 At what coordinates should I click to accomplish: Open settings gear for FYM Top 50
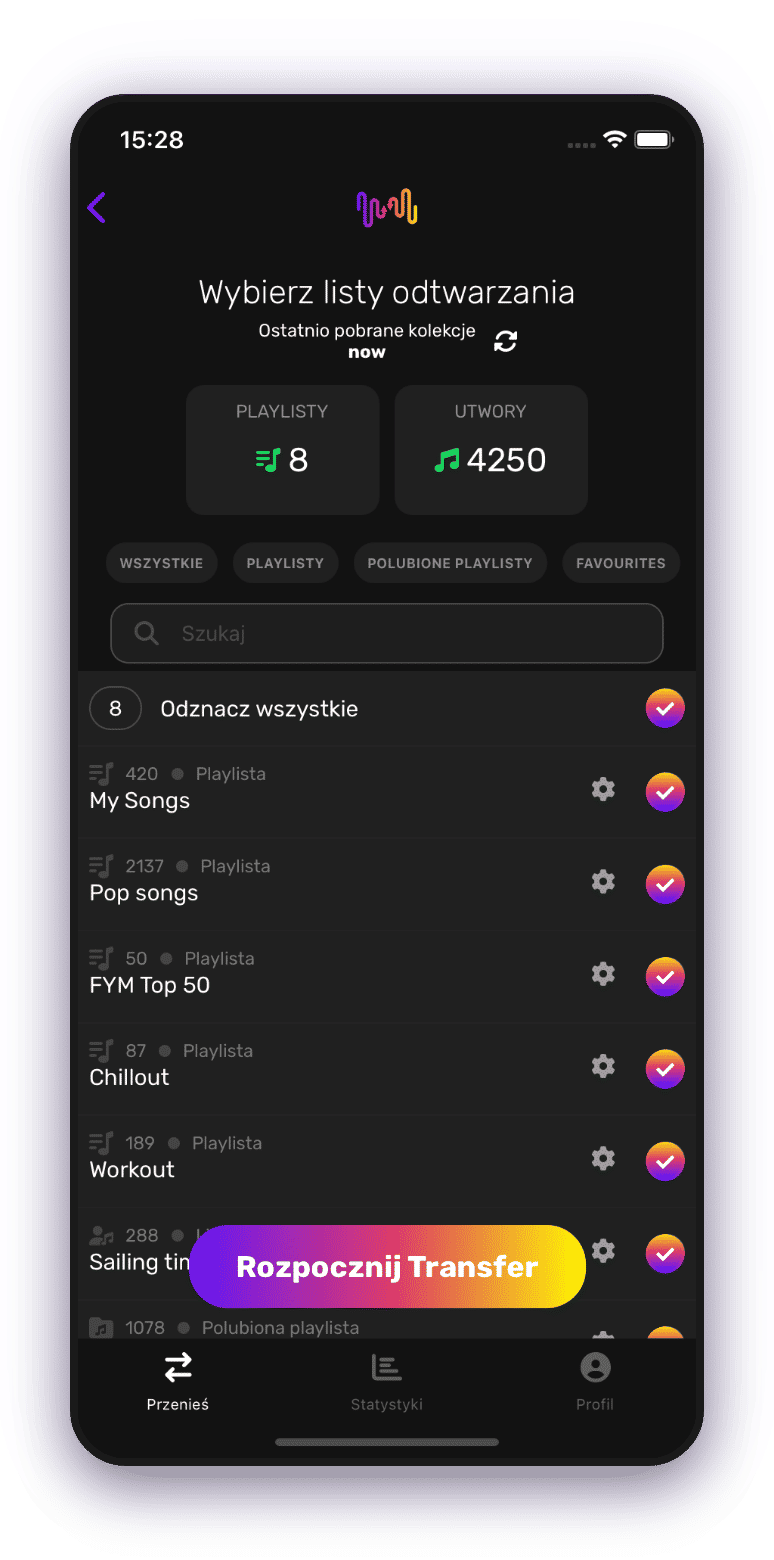(x=603, y=973)
